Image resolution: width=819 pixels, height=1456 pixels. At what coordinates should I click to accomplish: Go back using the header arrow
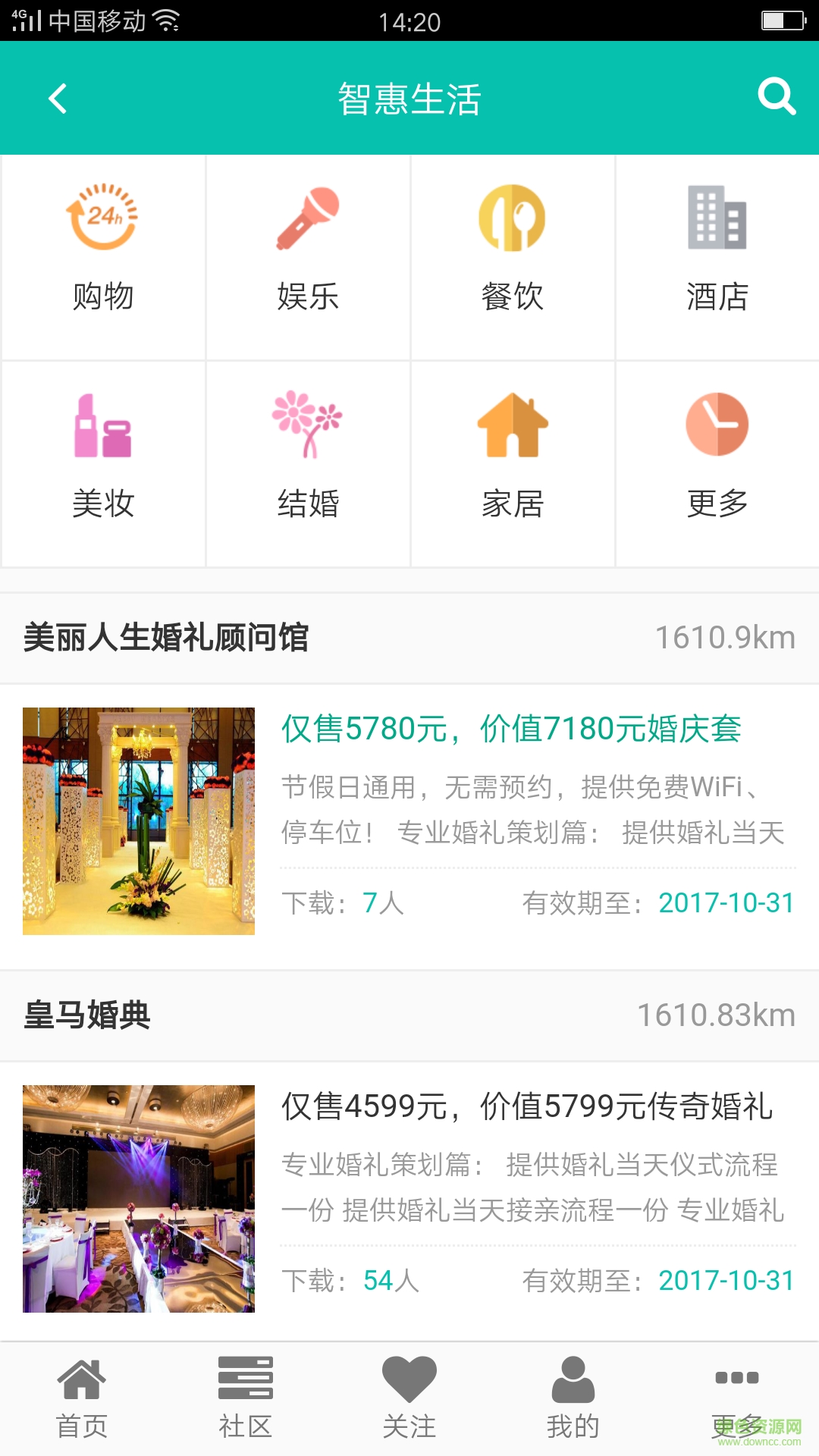58,99
